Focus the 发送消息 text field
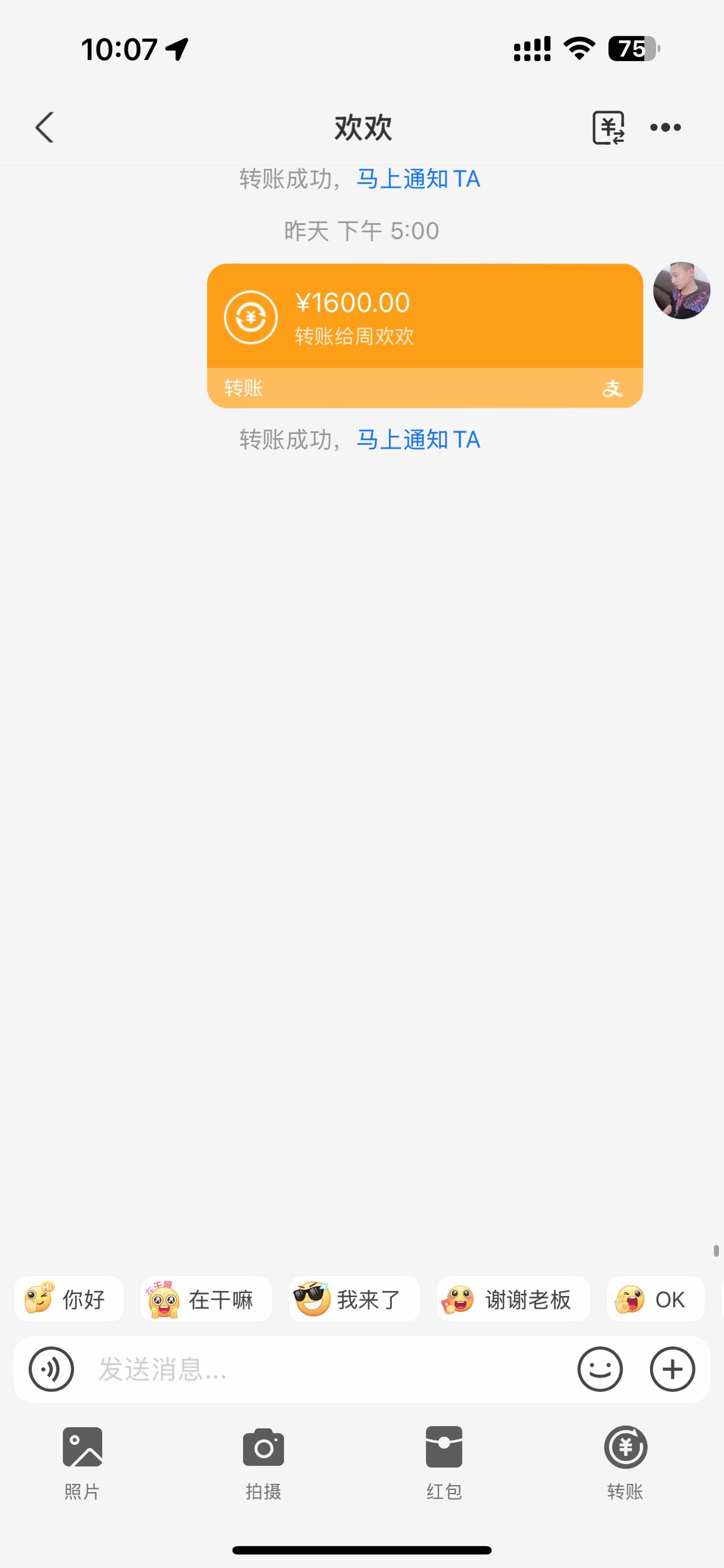This screenshot has width=724, height=1568. (329, 1370)
